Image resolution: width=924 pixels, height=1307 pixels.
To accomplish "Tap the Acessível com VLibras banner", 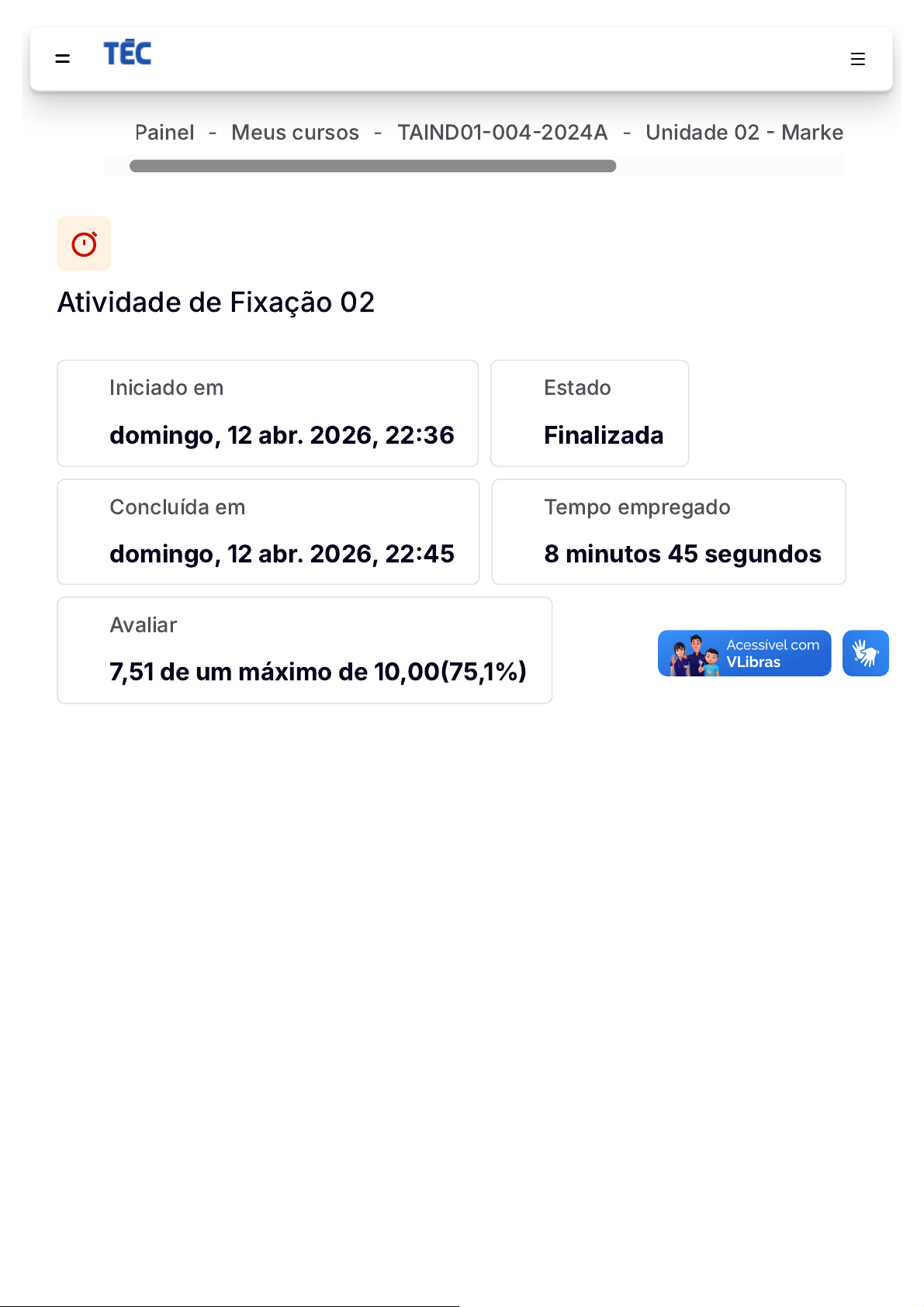I will tap(744, 653).
